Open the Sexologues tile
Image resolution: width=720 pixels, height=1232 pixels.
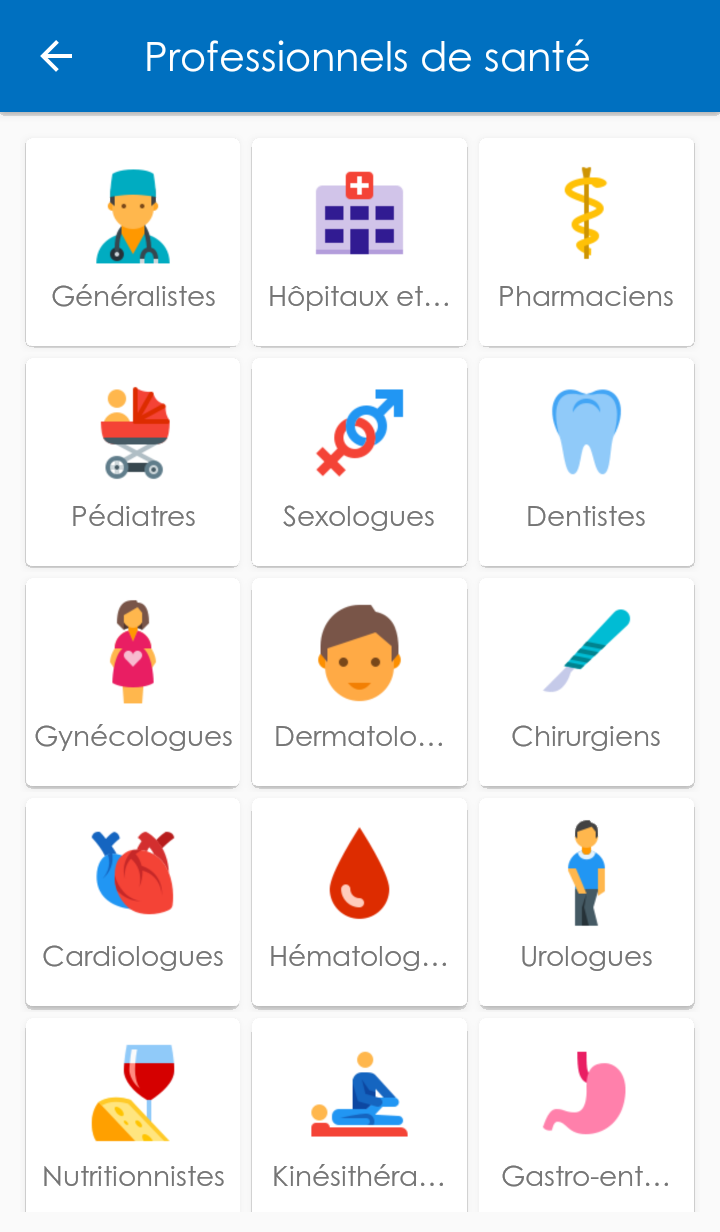[359, 462]
